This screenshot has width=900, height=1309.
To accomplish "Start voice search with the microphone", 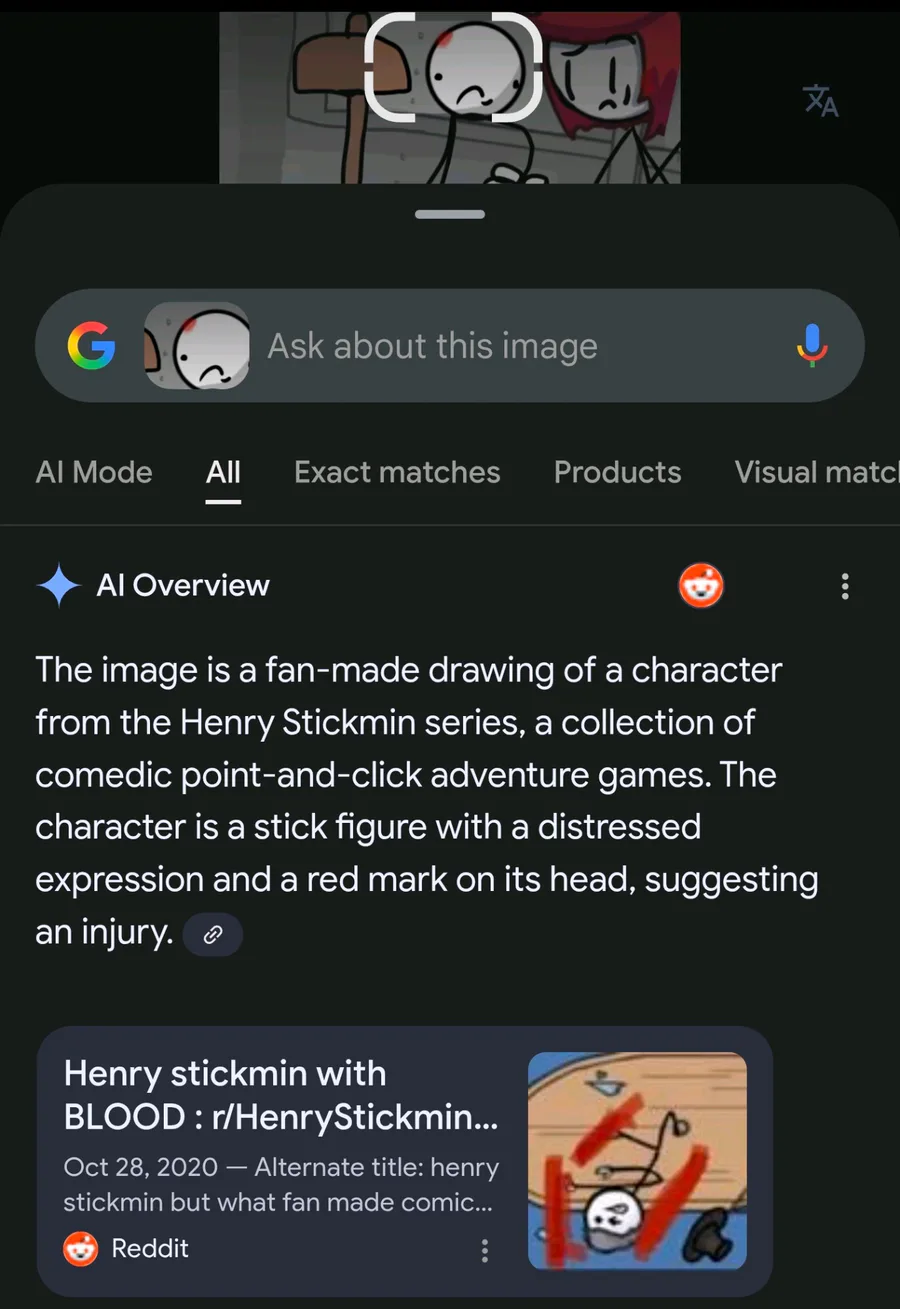I will 812,345.
